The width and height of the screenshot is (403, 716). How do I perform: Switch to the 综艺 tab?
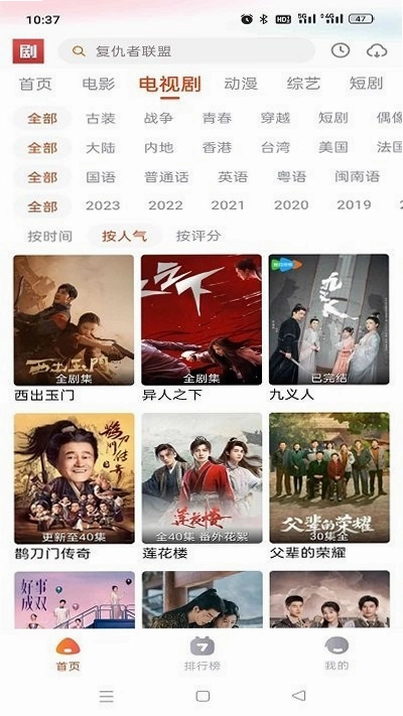point(303,84)
